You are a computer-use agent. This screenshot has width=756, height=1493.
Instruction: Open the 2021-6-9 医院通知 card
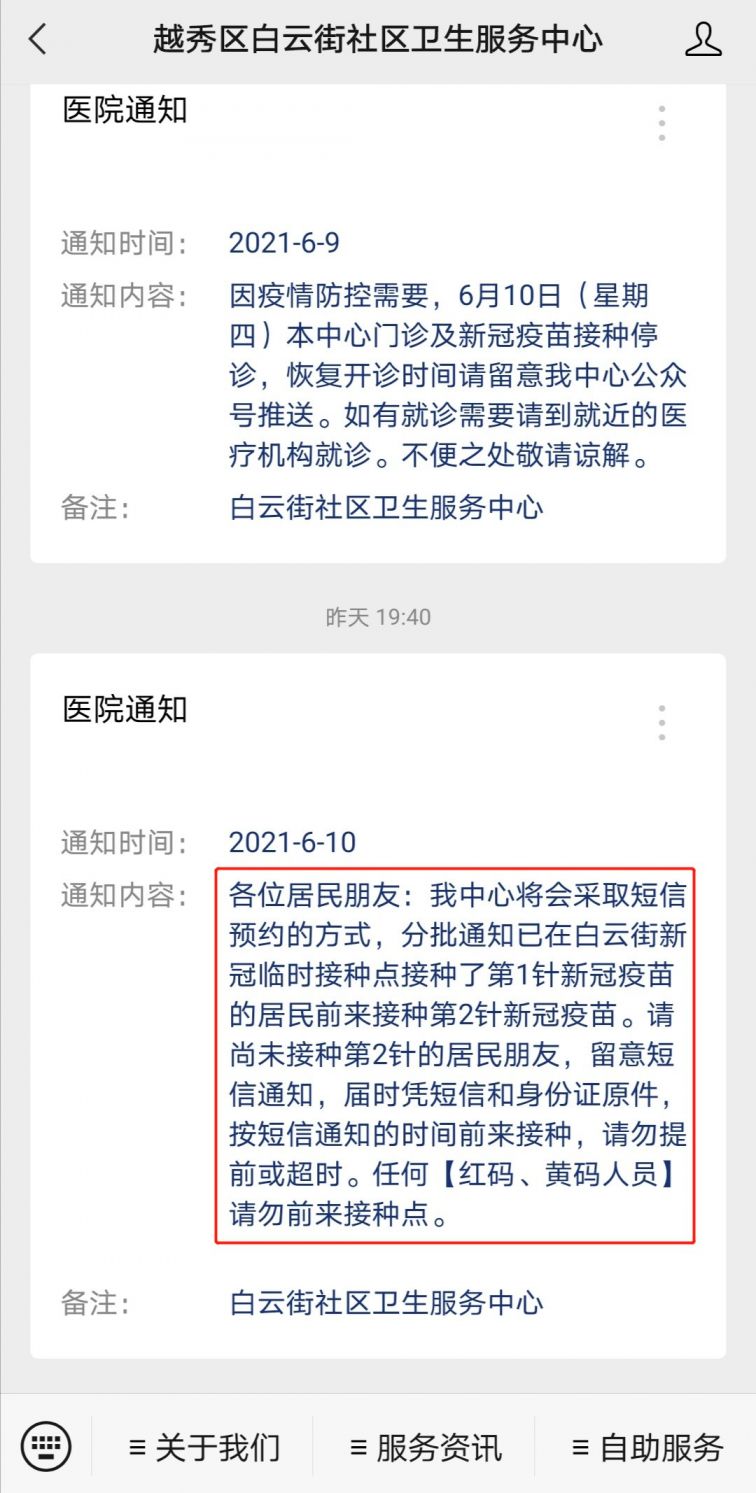pyautogui.click(x=377, y=330)
